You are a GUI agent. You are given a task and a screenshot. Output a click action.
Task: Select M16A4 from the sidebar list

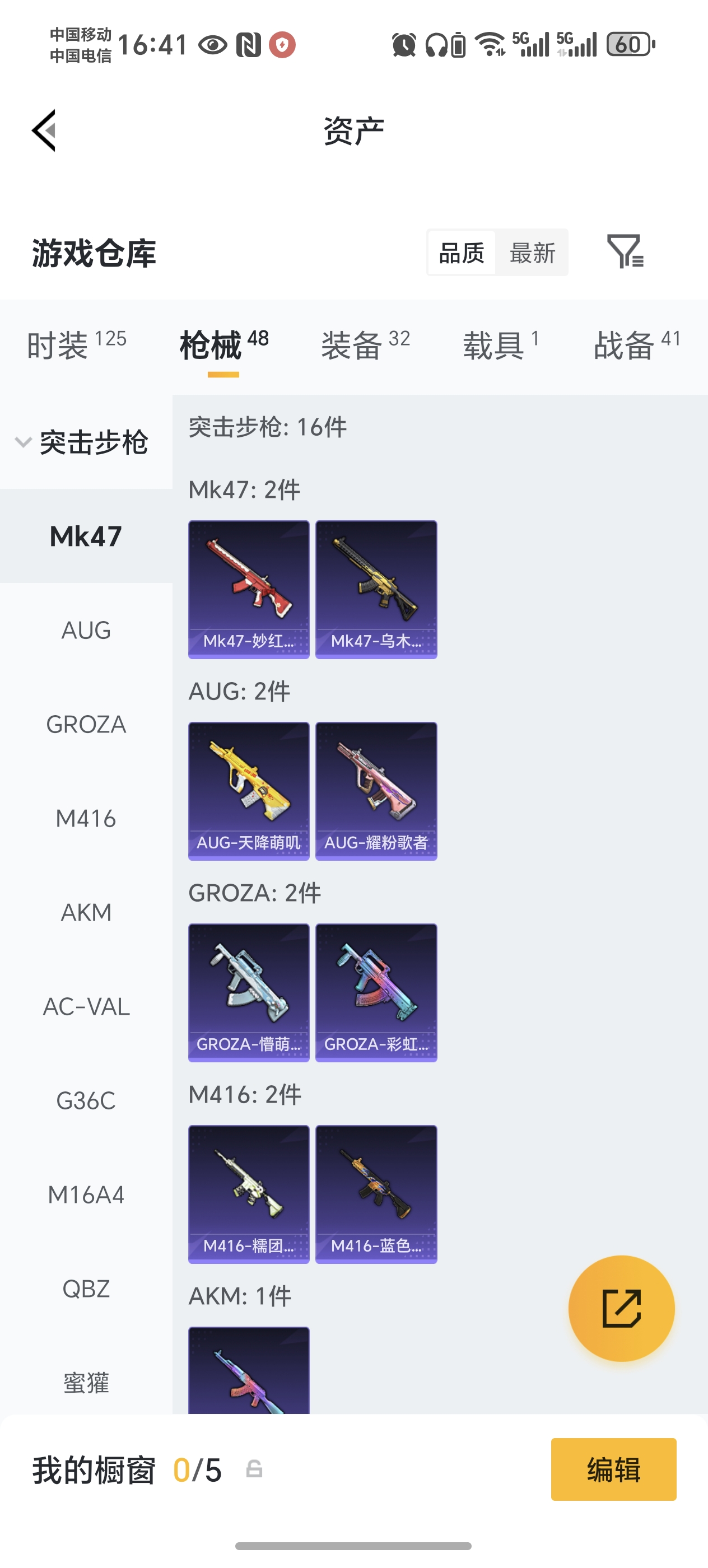coord(86,1194)
